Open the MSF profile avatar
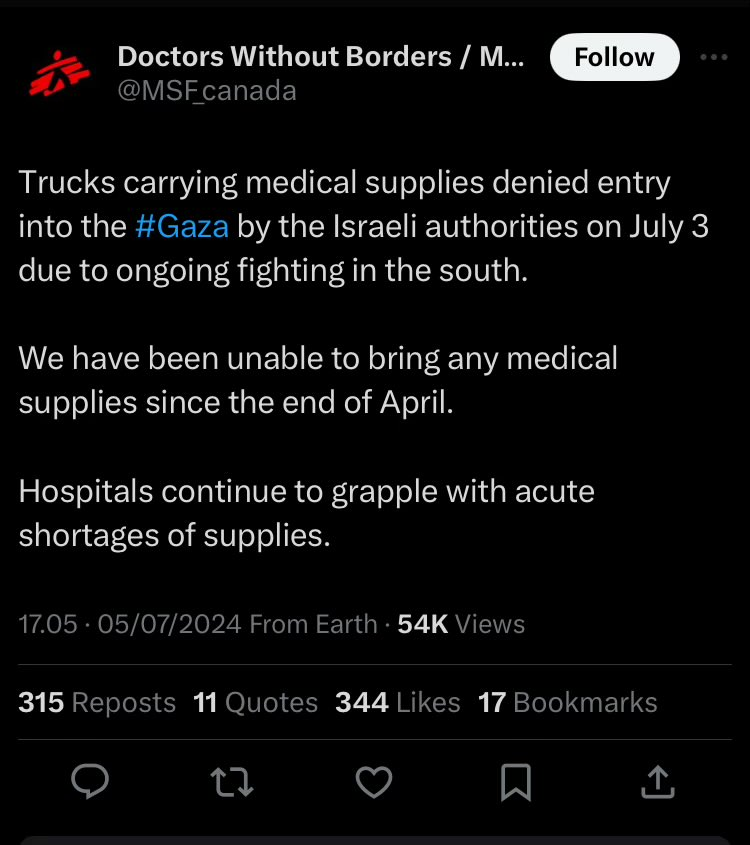750x845 pixels. point(60,73)
